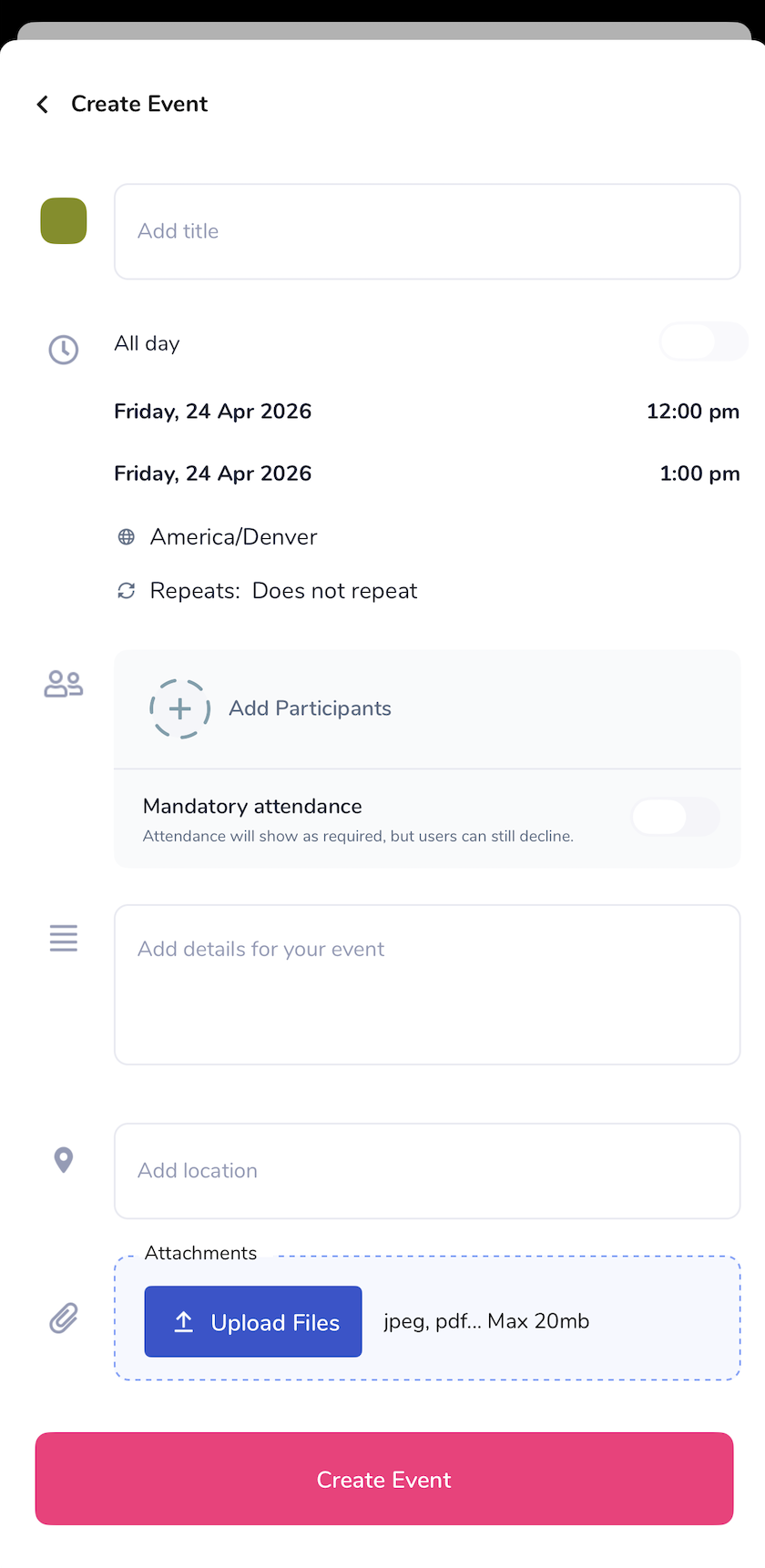Image resolution: width=765 pixels, height=1568 pixels.
Task: Tap the event details text box
Action: (x=426, y=984)
